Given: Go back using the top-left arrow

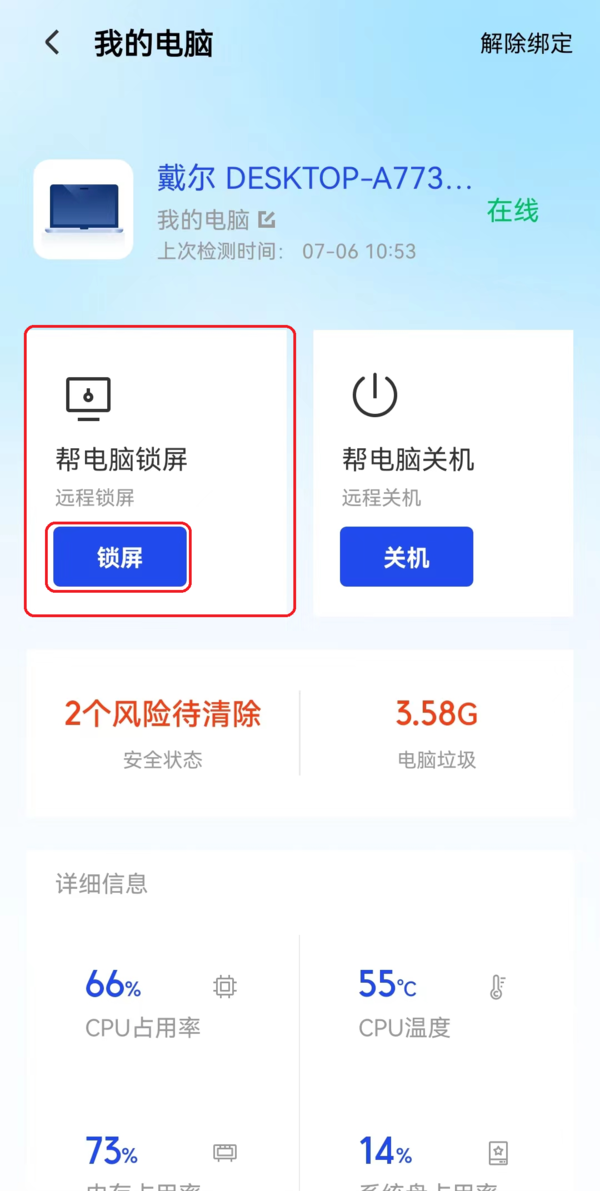Looking at the screenshot, I should (x=52, y=43).
